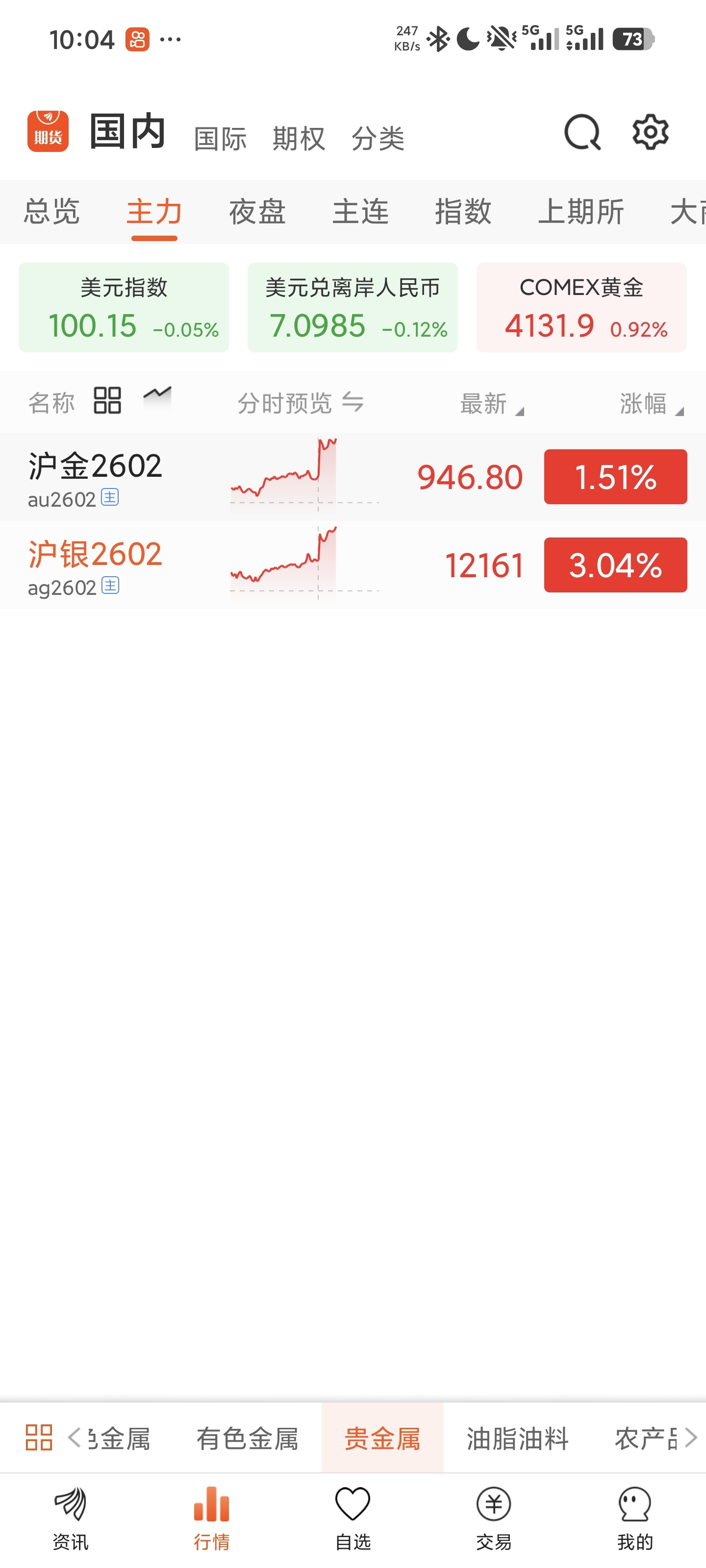Screen dimensions: 706x1568
Task: Open the 分类 section
Action: pyautogui.click(x=378, y=139)
